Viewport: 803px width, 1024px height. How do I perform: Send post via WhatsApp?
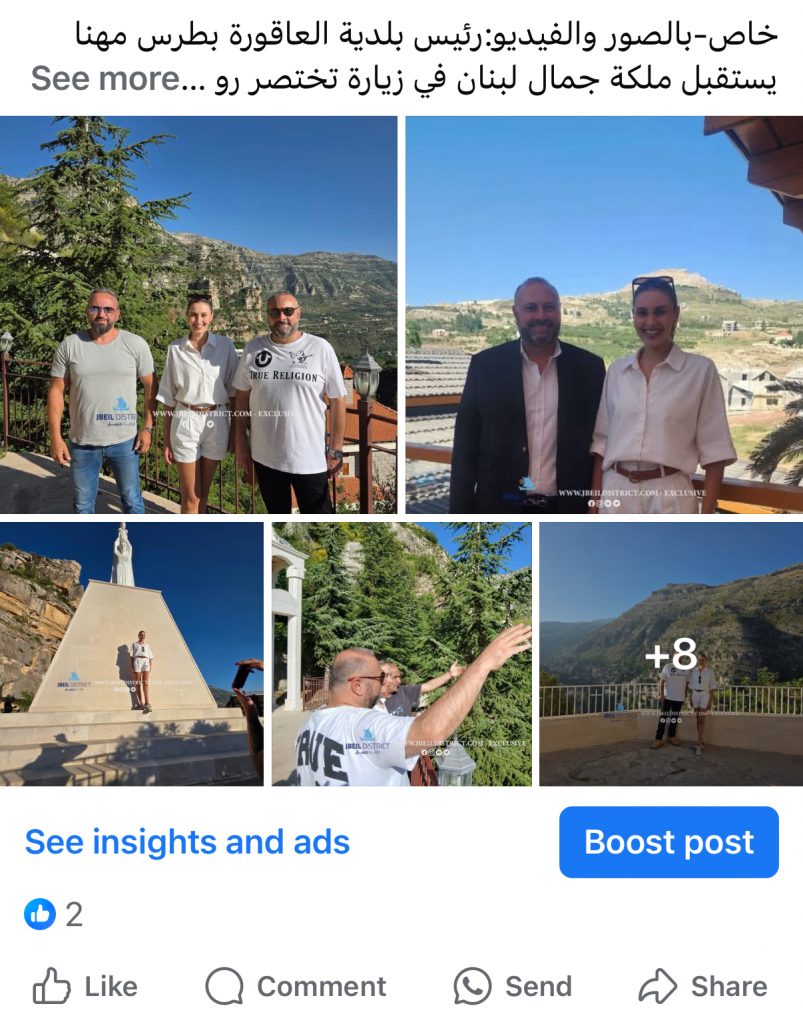tap(513, 986)
